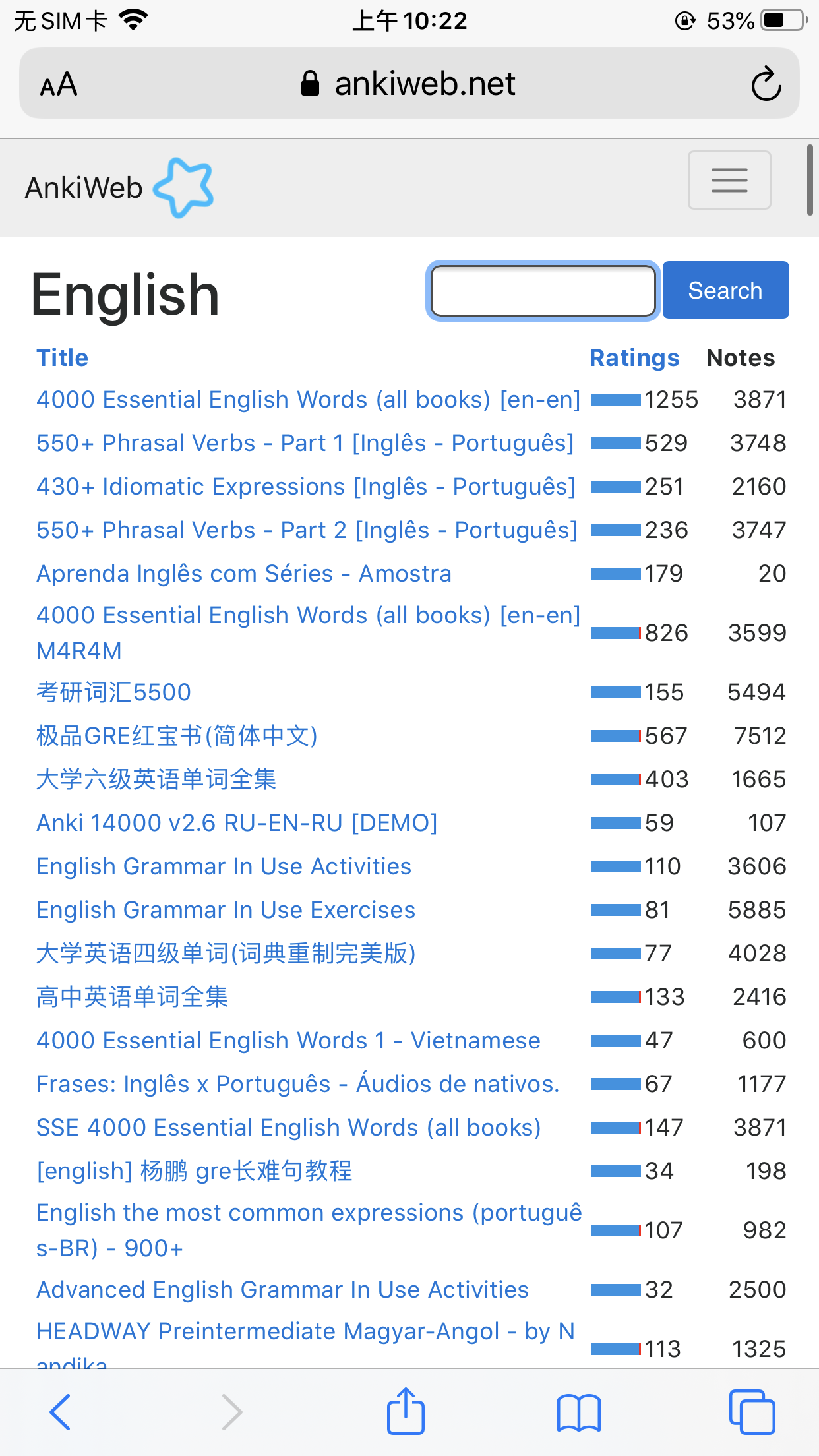This screenshot has height=1456, width=819.
Task: Open the 考研词汇5500 deck
Action: pos(113,692)
